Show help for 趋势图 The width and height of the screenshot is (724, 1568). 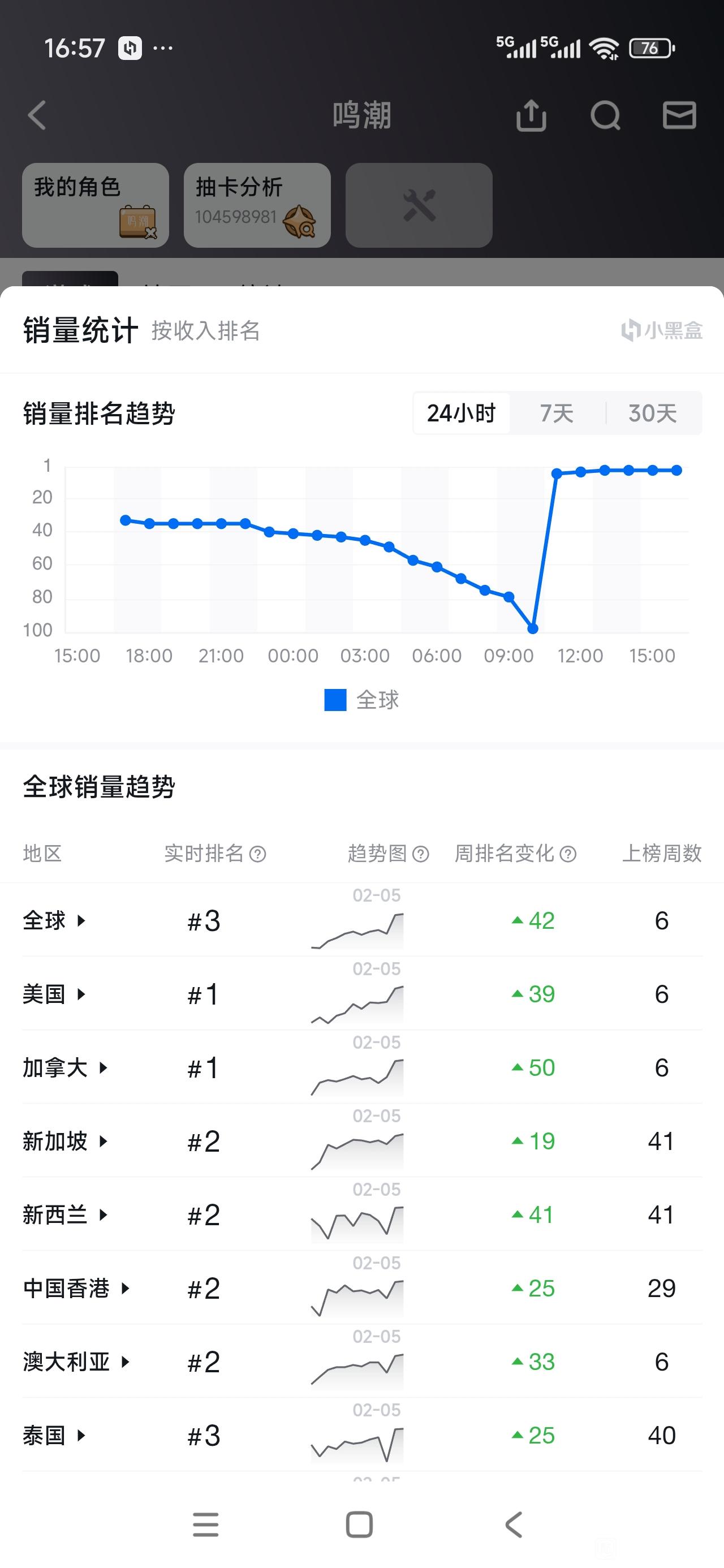coord(421,854)
